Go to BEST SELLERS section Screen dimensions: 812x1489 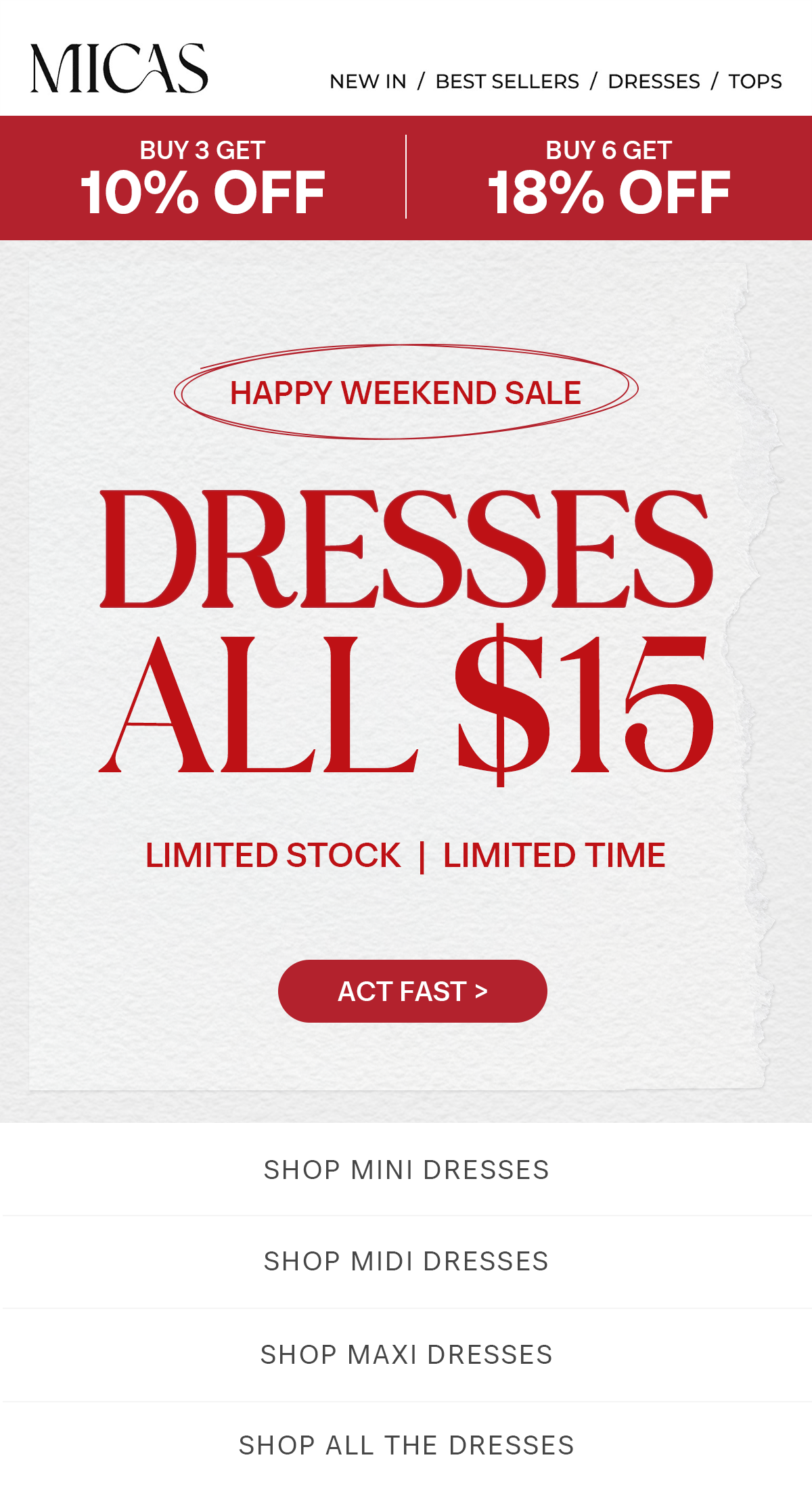click(507, 81)
